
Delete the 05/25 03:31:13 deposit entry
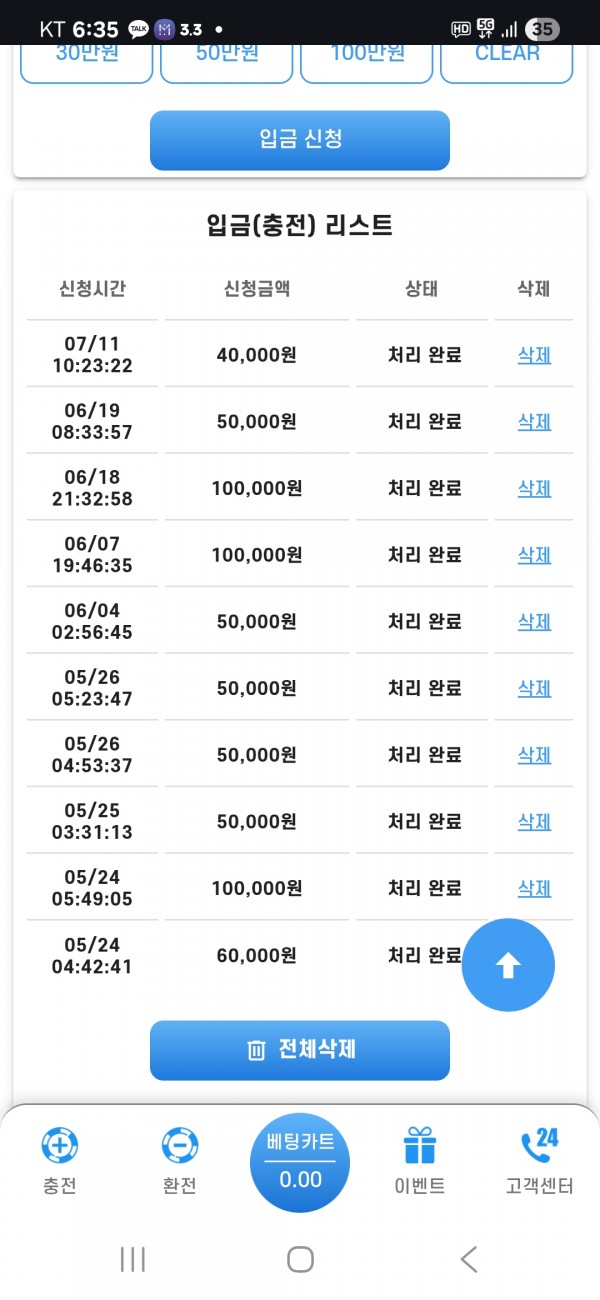pyautogui.click(x=534, y=822)
